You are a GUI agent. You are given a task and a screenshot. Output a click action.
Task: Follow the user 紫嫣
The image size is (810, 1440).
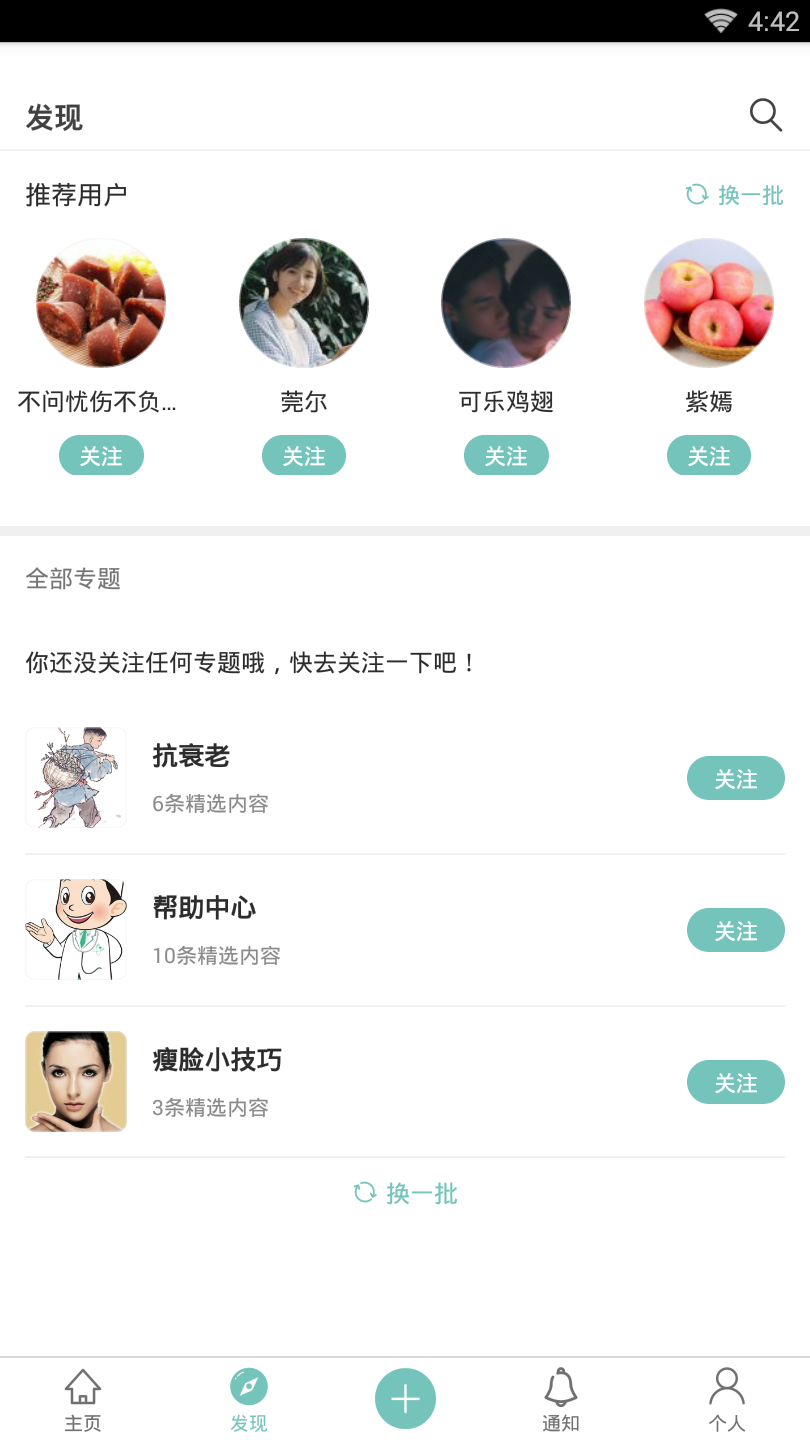pos(709,456)
